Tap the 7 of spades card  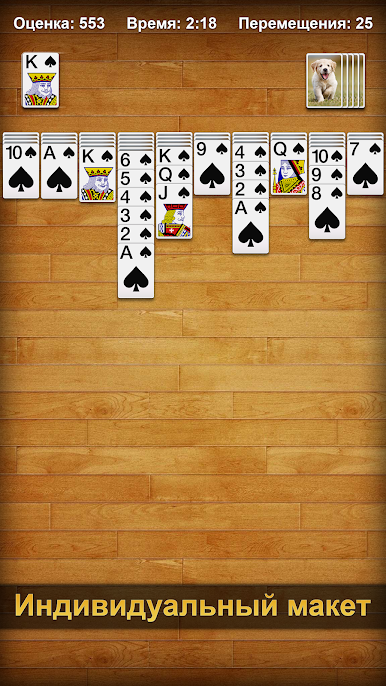[x=365, y=167]
